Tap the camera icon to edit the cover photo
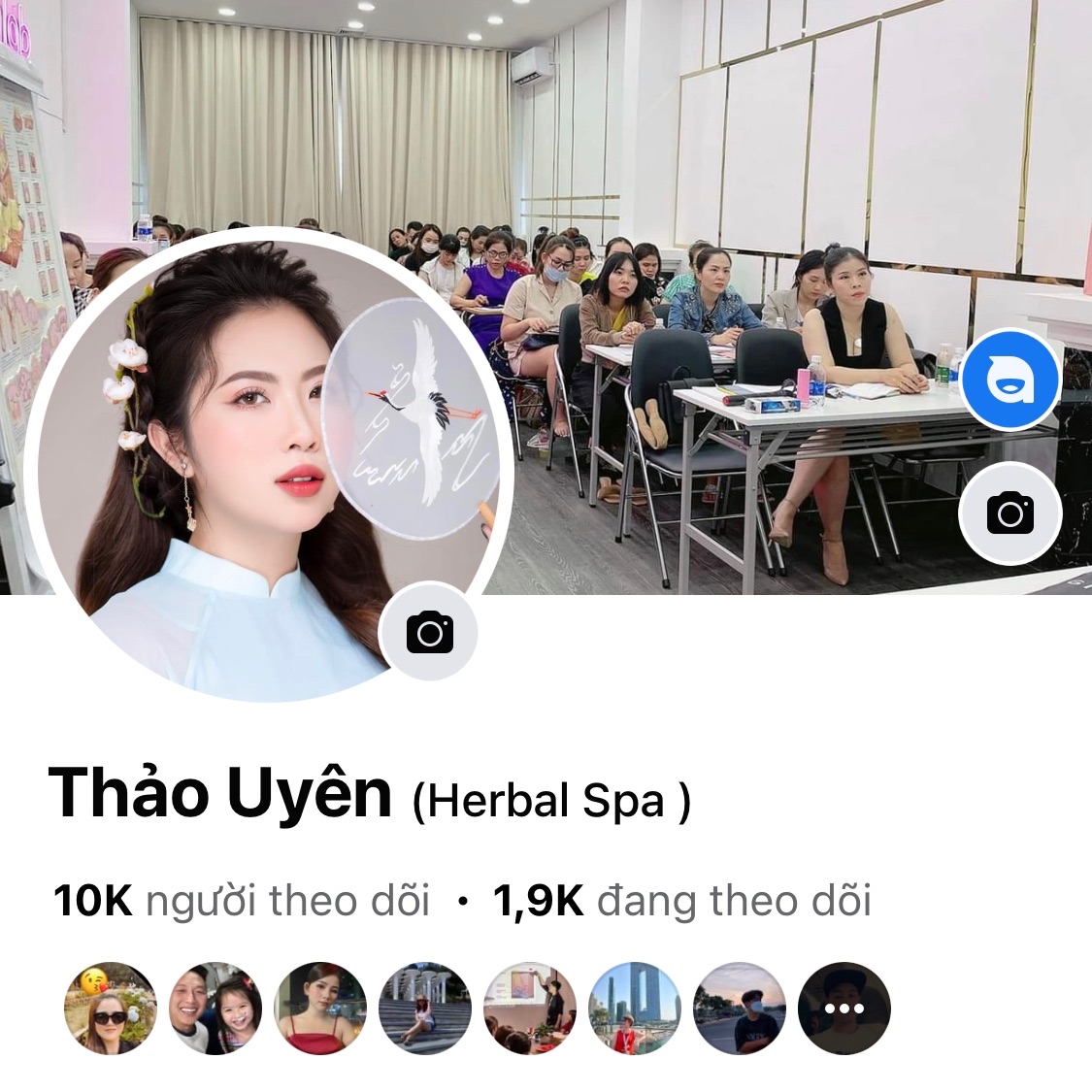The height and width of the screenshot is (1092, 1092). 1009,513
